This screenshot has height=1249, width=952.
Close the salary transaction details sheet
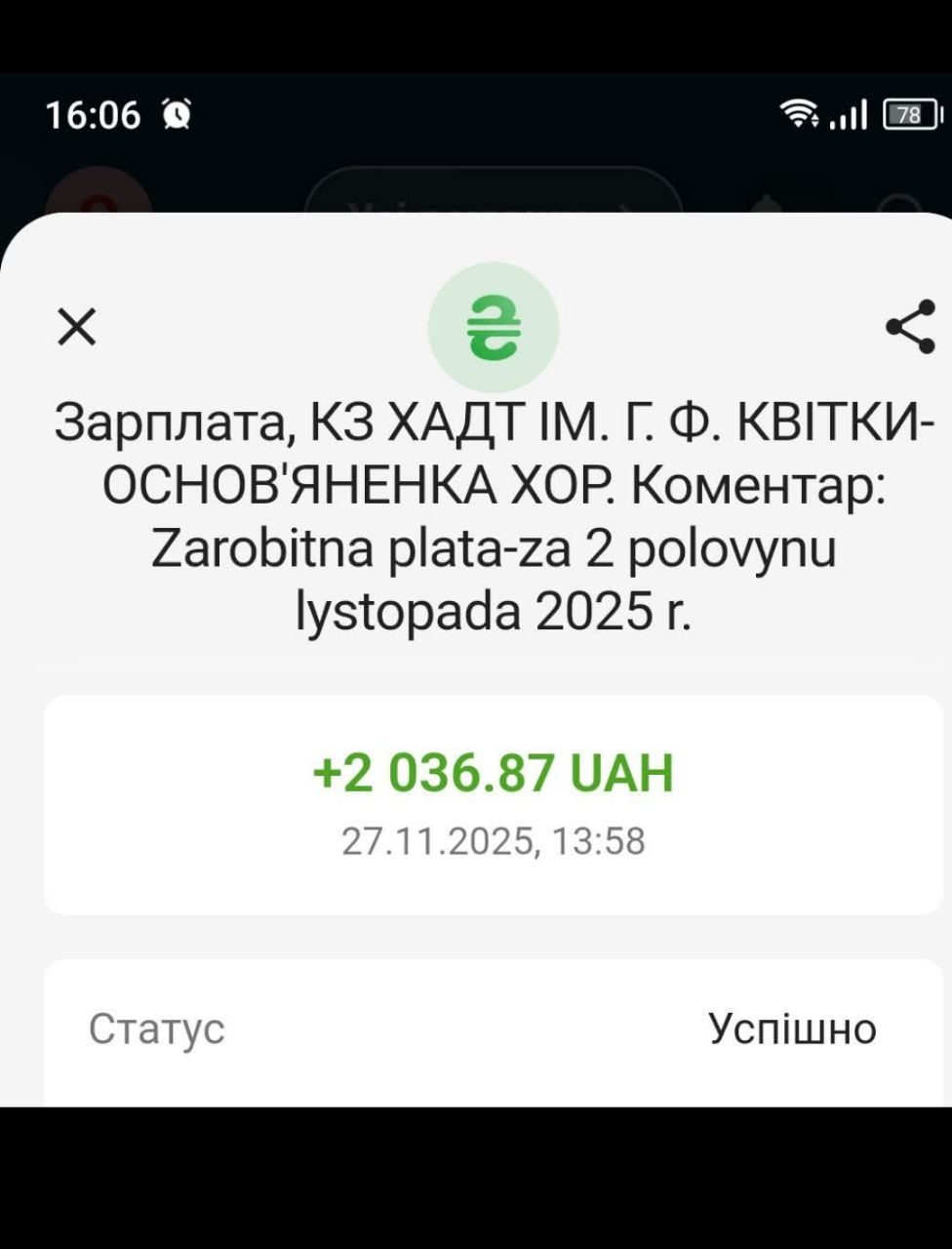coord(77,327)
